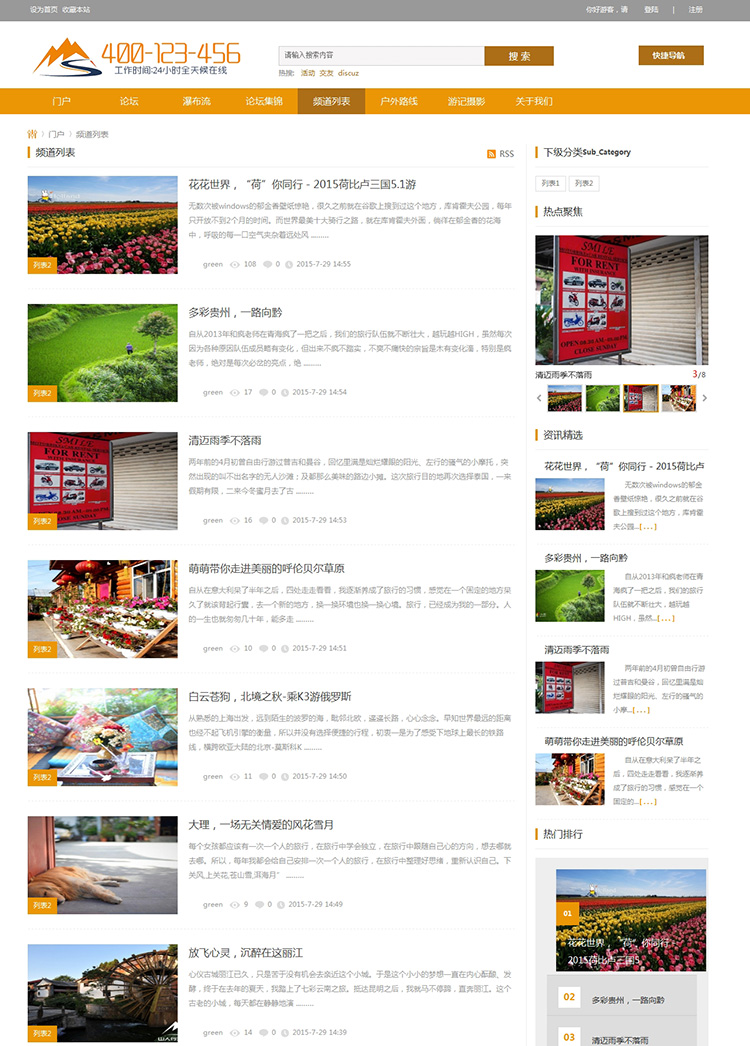Open article 白云苍狗，北境之秋-乘K3游俄罗斯
The width and height of the screenshot is (750, 1046).
pos(270,696)
